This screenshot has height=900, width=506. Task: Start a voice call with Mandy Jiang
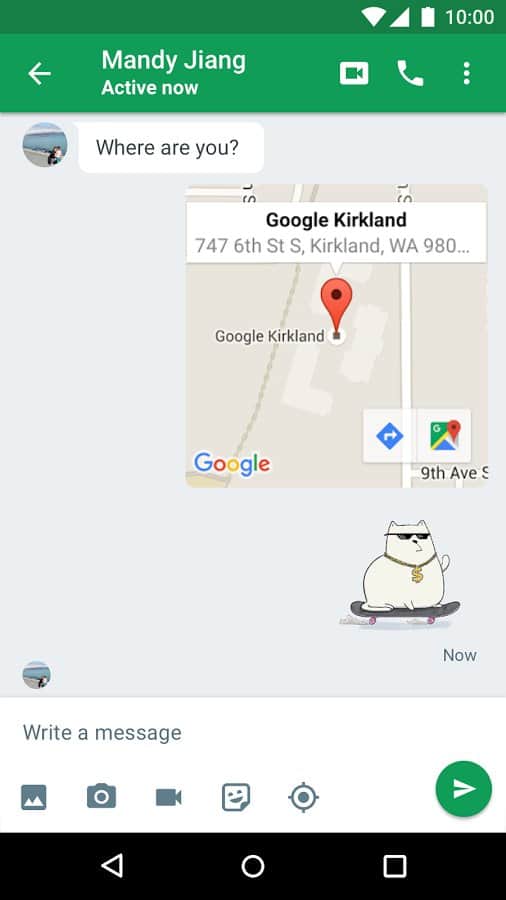410,73
